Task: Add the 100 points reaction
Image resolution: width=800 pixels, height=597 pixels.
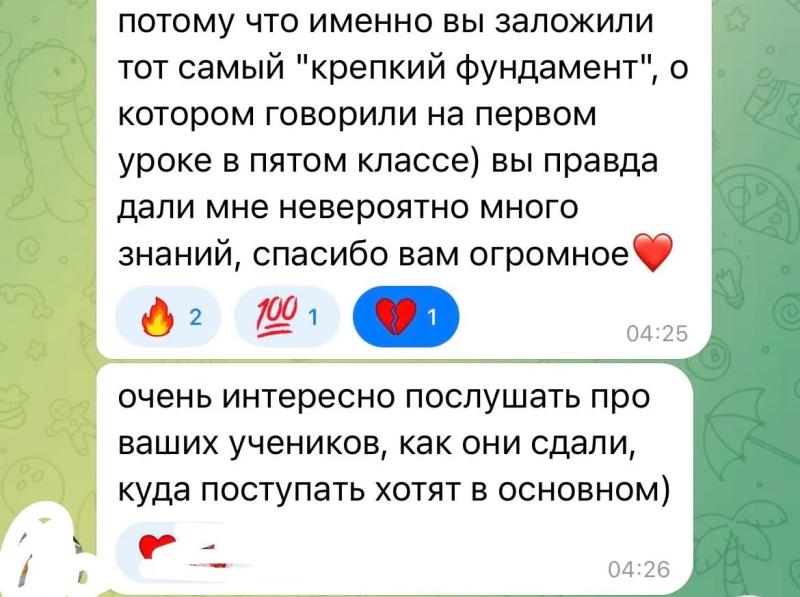Action: [x=287, y=317]
